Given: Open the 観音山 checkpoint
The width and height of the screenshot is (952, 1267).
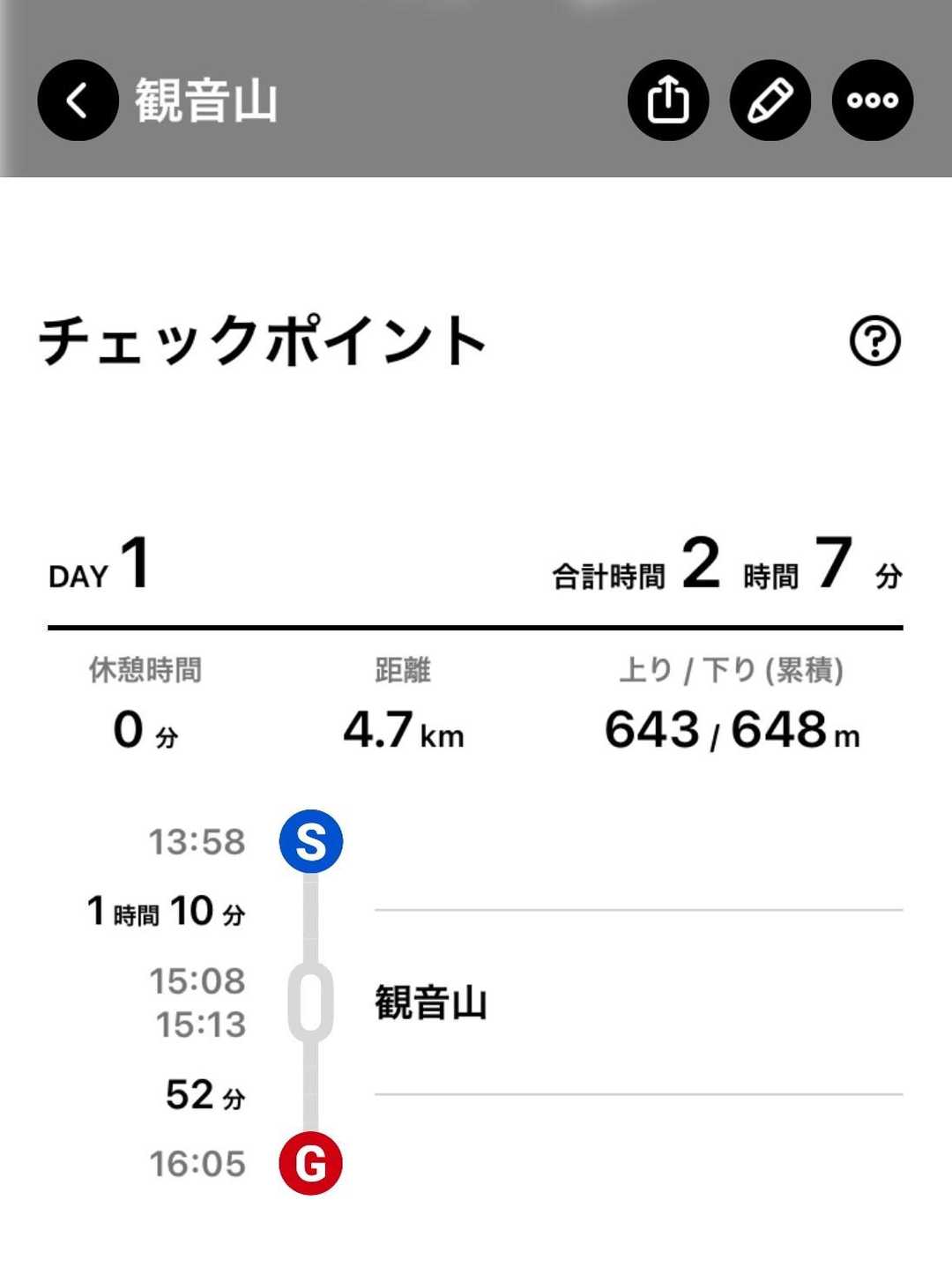Looking at the screenshot, I should click(431, 1003).
